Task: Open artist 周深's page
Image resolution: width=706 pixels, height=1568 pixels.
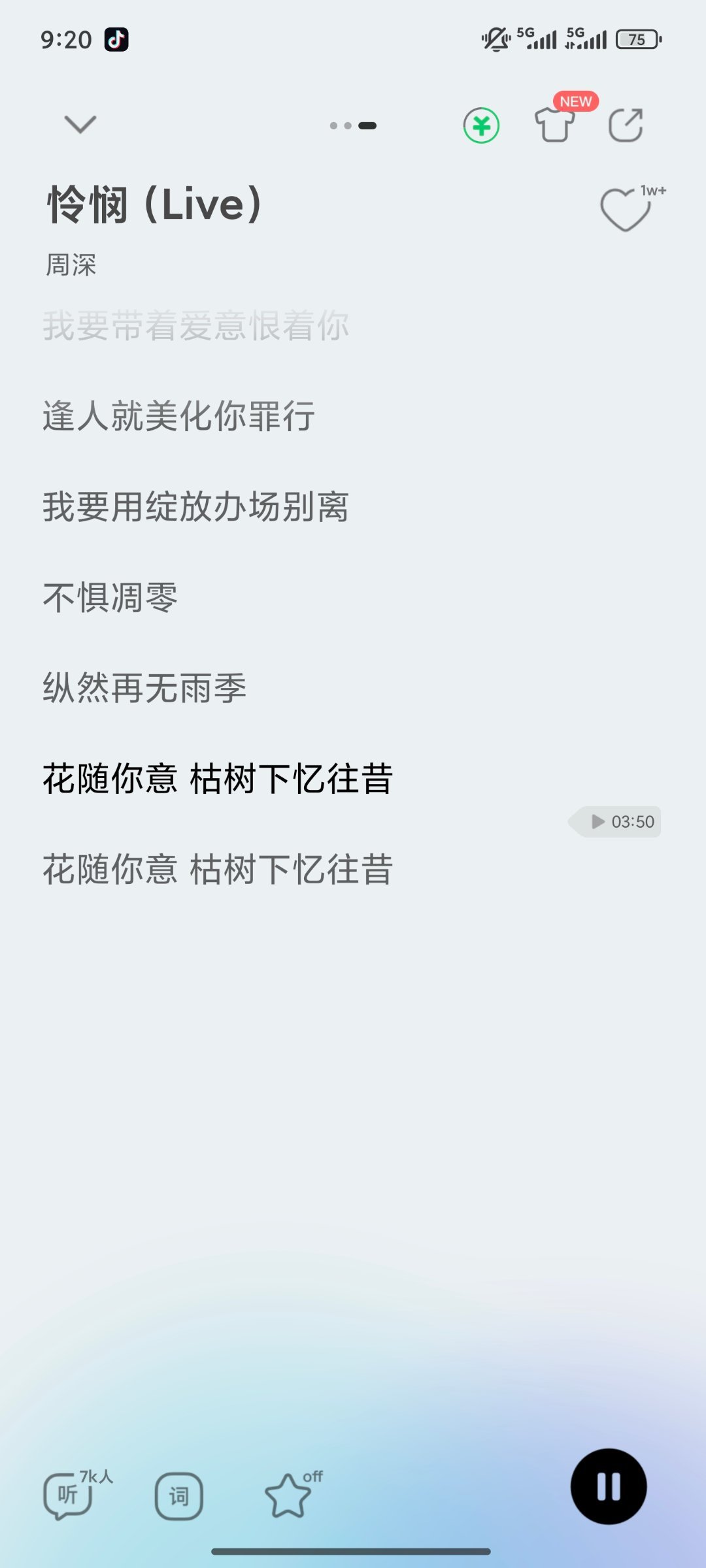Action: point(71,265)
